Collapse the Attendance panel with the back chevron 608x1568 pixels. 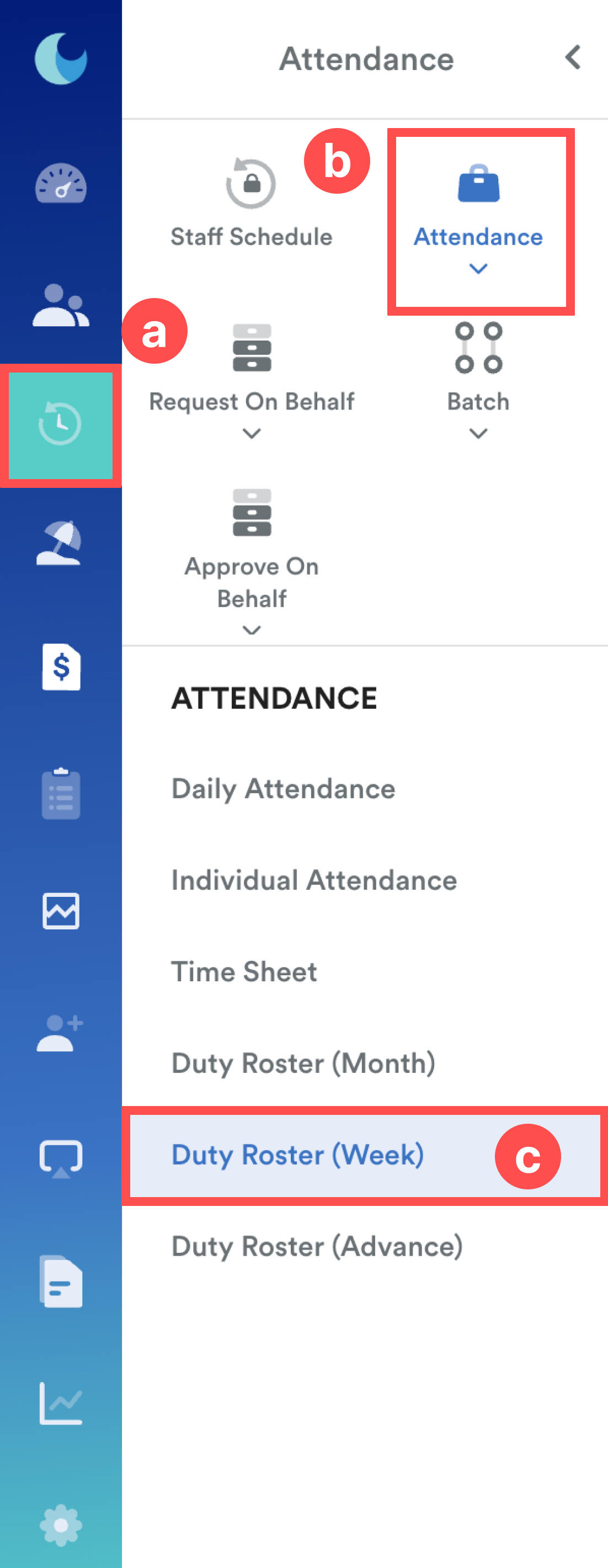pos(572,59)
